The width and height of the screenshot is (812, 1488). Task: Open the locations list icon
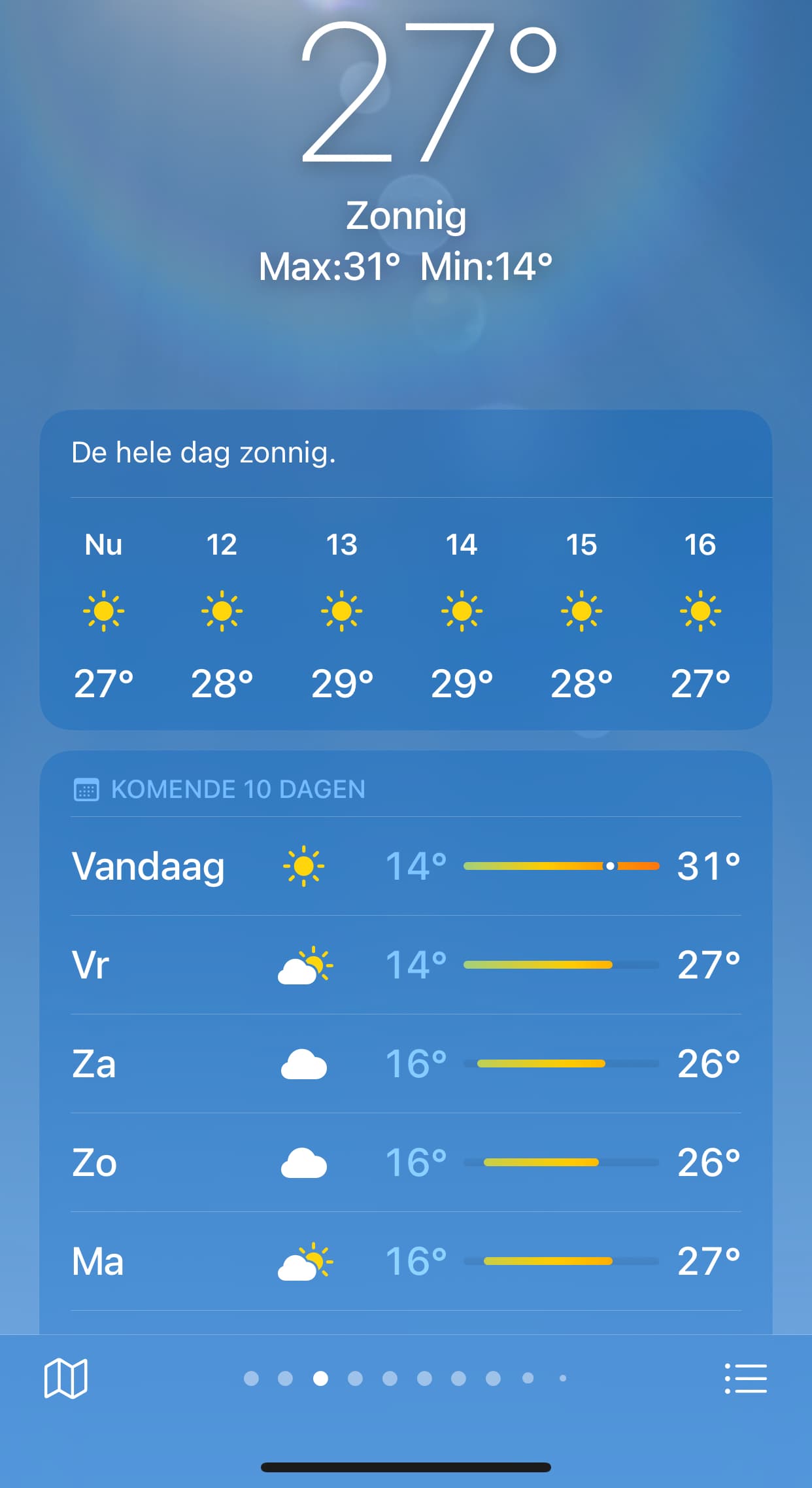[745, 1378]
